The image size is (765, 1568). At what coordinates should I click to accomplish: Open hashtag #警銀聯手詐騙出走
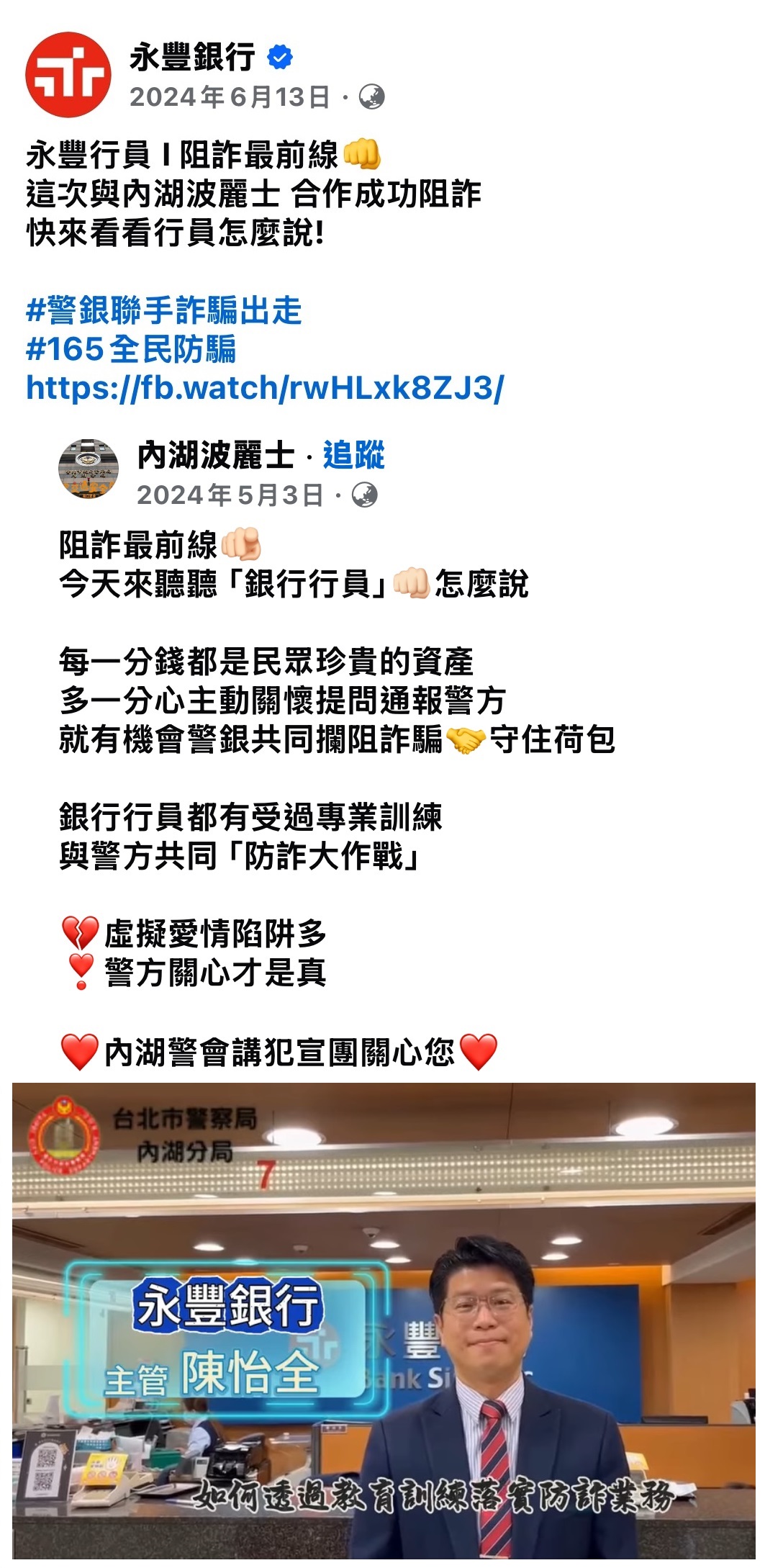tap(163, 311)
